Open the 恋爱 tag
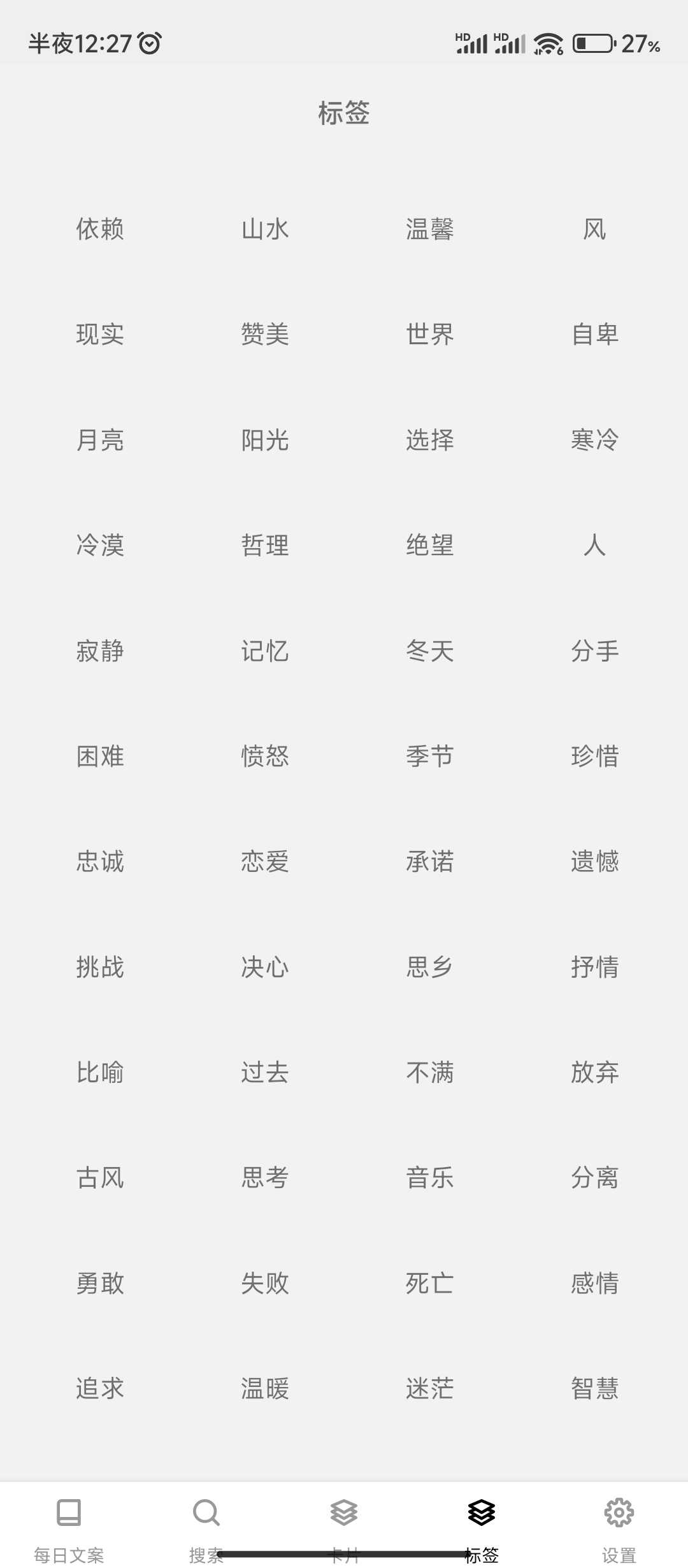This screenshot has width=688, height=1568. click(x=265, y=862)
